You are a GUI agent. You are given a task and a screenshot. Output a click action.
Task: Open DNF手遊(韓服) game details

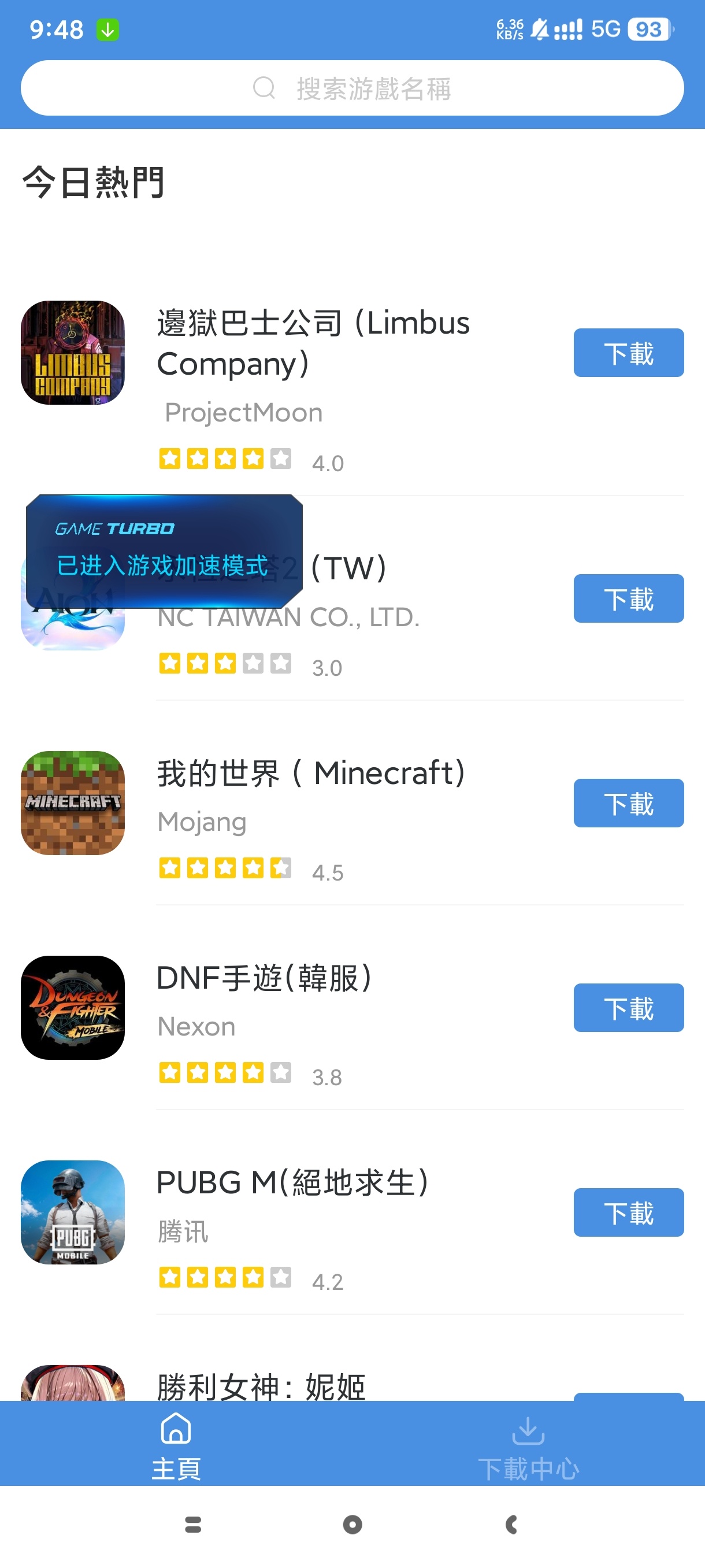pos(264,978)
